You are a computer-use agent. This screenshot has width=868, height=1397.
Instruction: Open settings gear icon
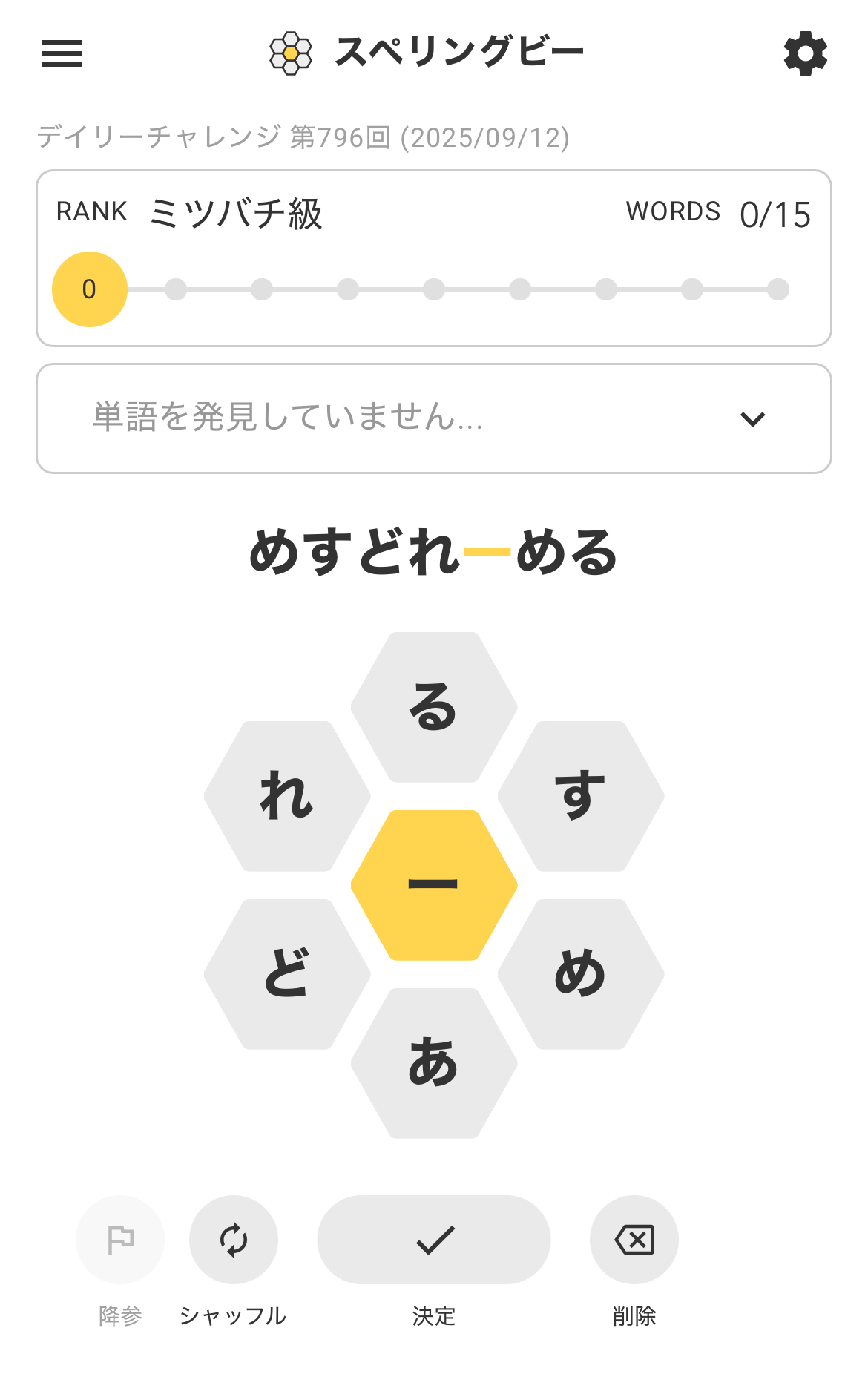tap(805, 53)
